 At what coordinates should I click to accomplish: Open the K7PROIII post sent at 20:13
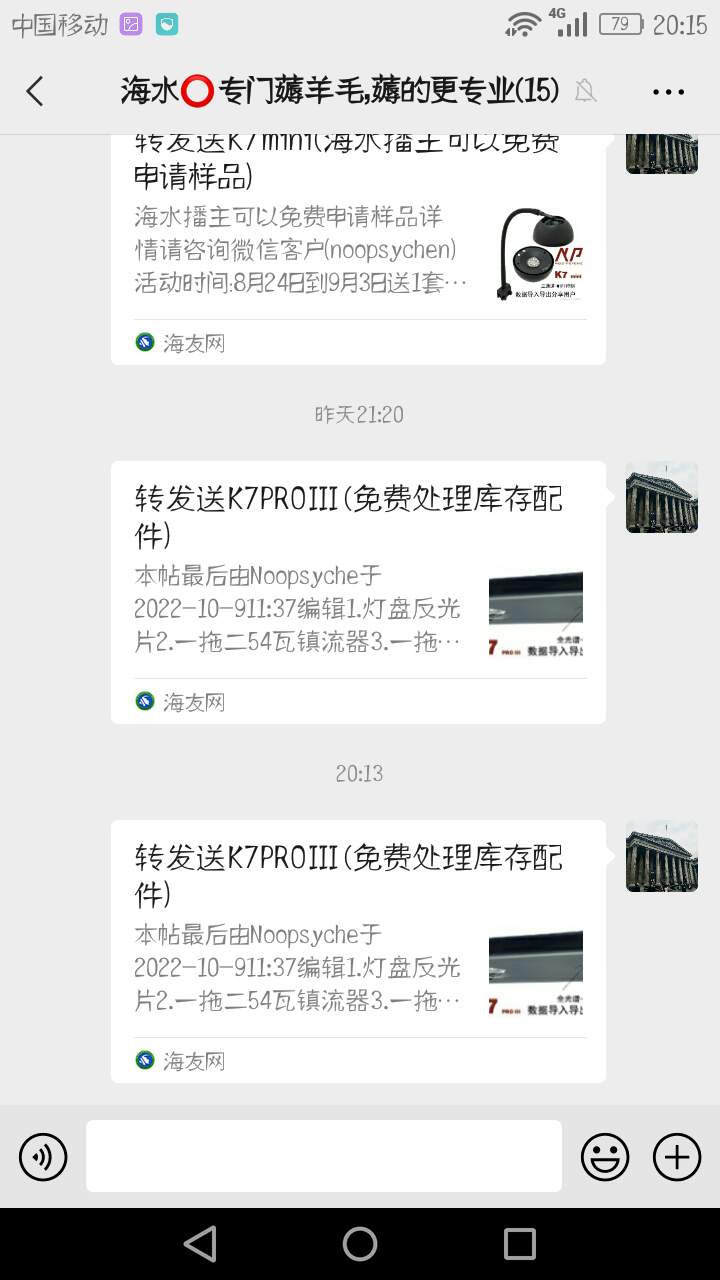click(x=358, y=950)
